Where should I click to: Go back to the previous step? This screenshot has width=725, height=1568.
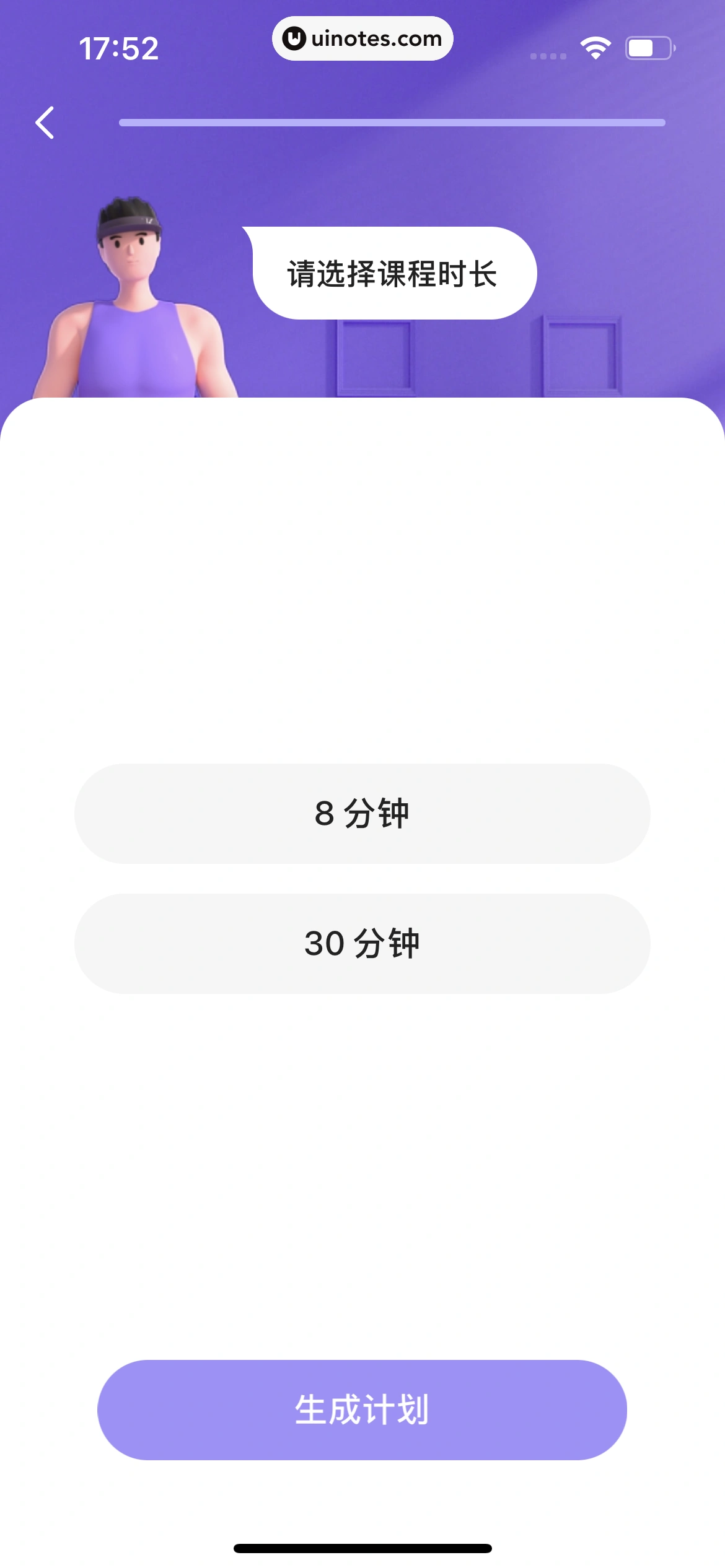pyautogui.click(x=45, y=123)
